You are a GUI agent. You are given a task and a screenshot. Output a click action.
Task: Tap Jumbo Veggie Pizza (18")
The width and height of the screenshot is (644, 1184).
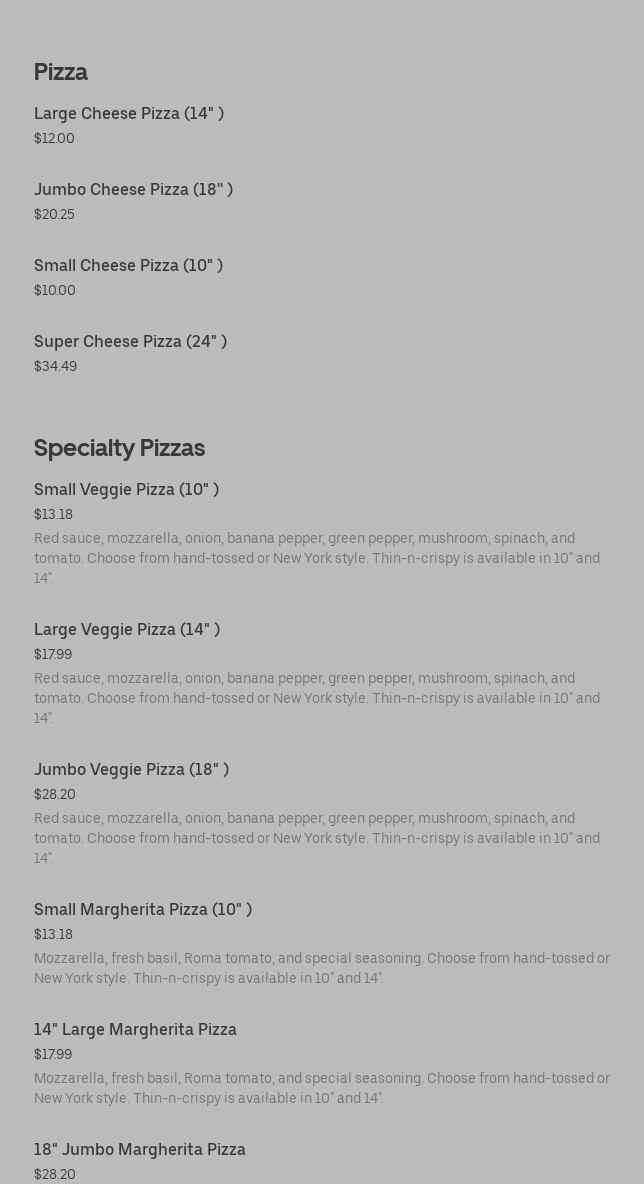pyautogui.click(x=131, y=769)
